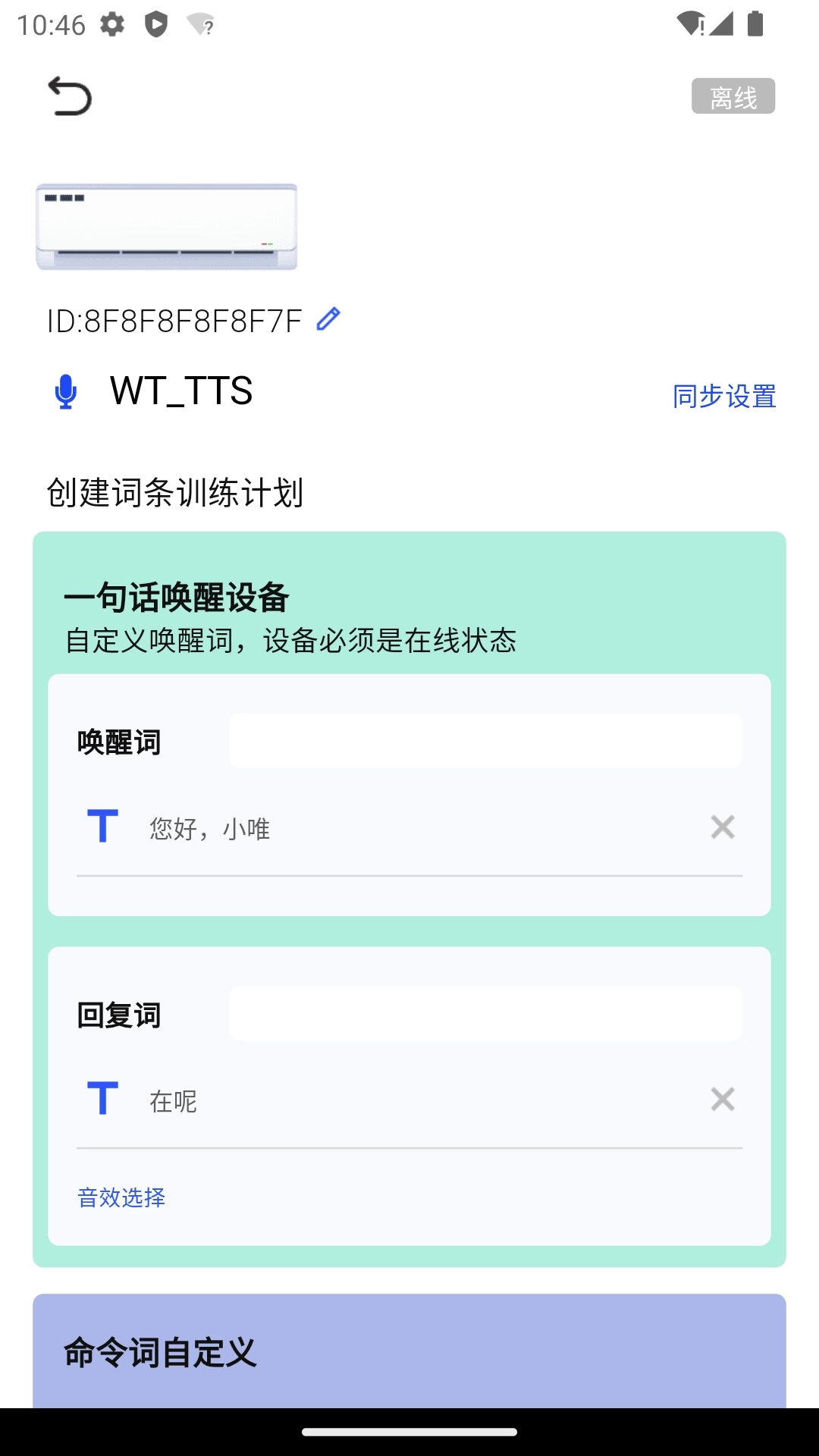Select the WT_TTS voice name
The image size is (819, 1456).
[181, 391]
